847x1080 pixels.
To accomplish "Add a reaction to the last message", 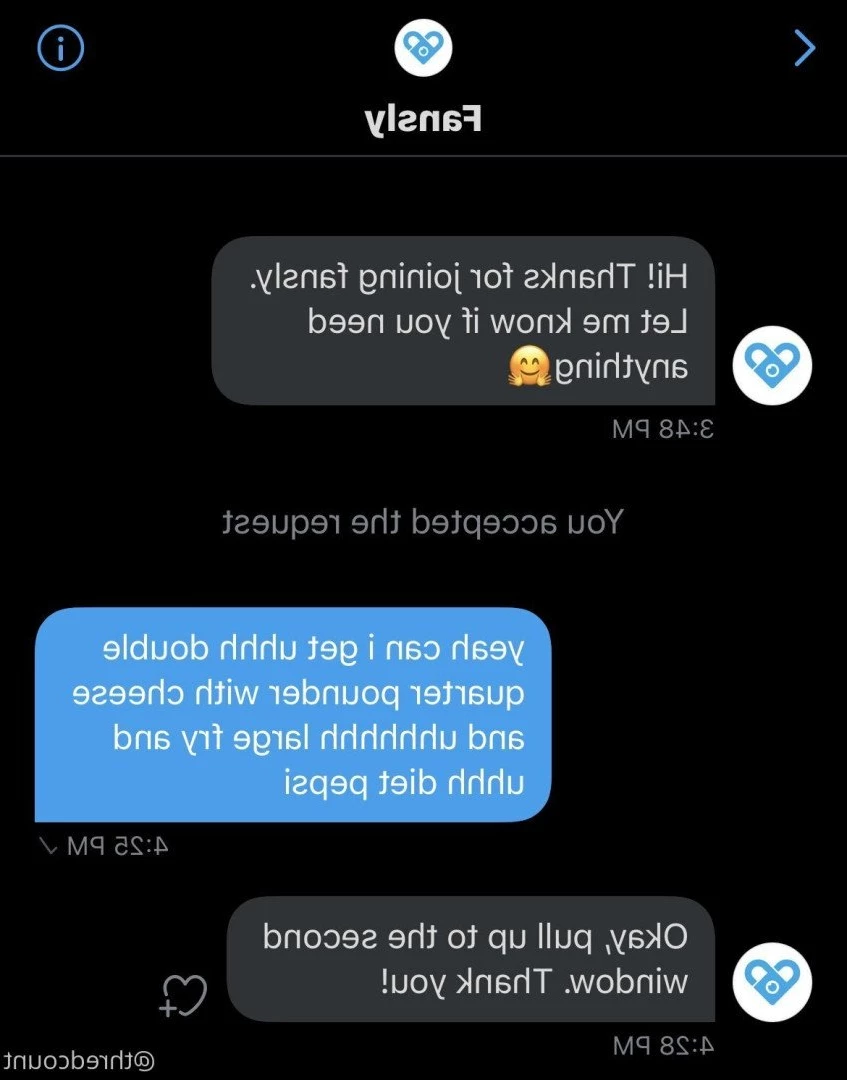I will click(184, 995).
